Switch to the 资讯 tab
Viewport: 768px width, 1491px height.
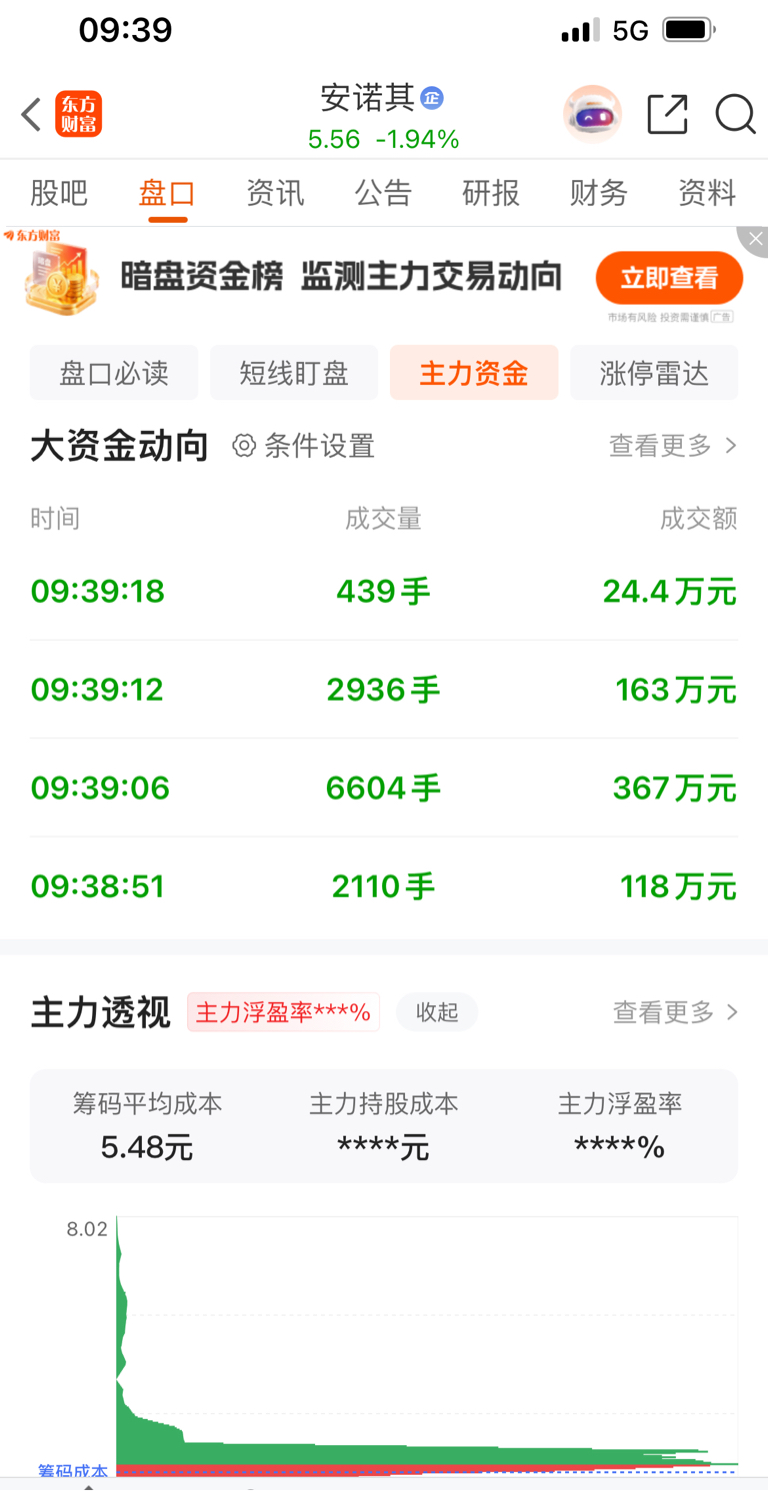pos(275,192)
